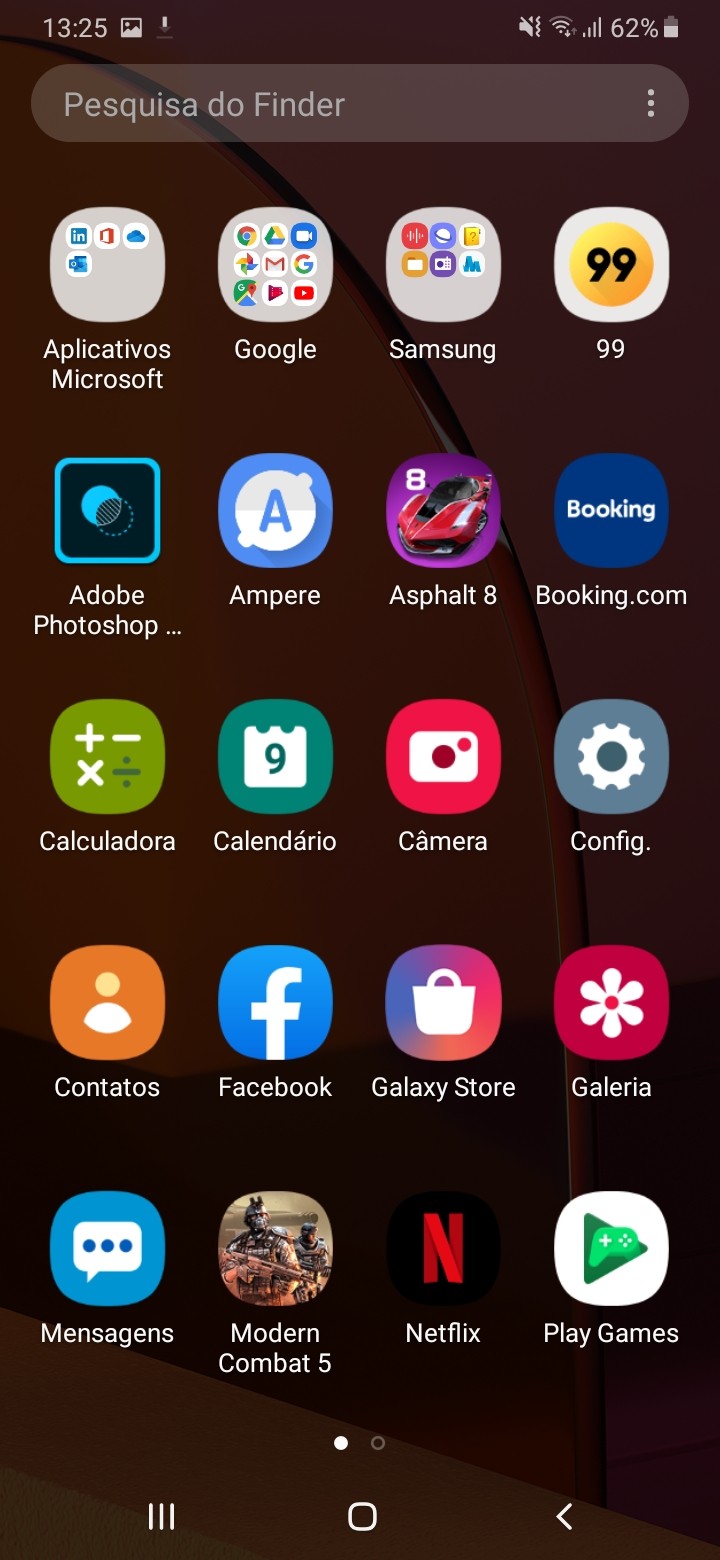Screen dimensions: 720x1560
Task: Open the Aplicativos Microsoft folder
Action: [x=107, y=265]
